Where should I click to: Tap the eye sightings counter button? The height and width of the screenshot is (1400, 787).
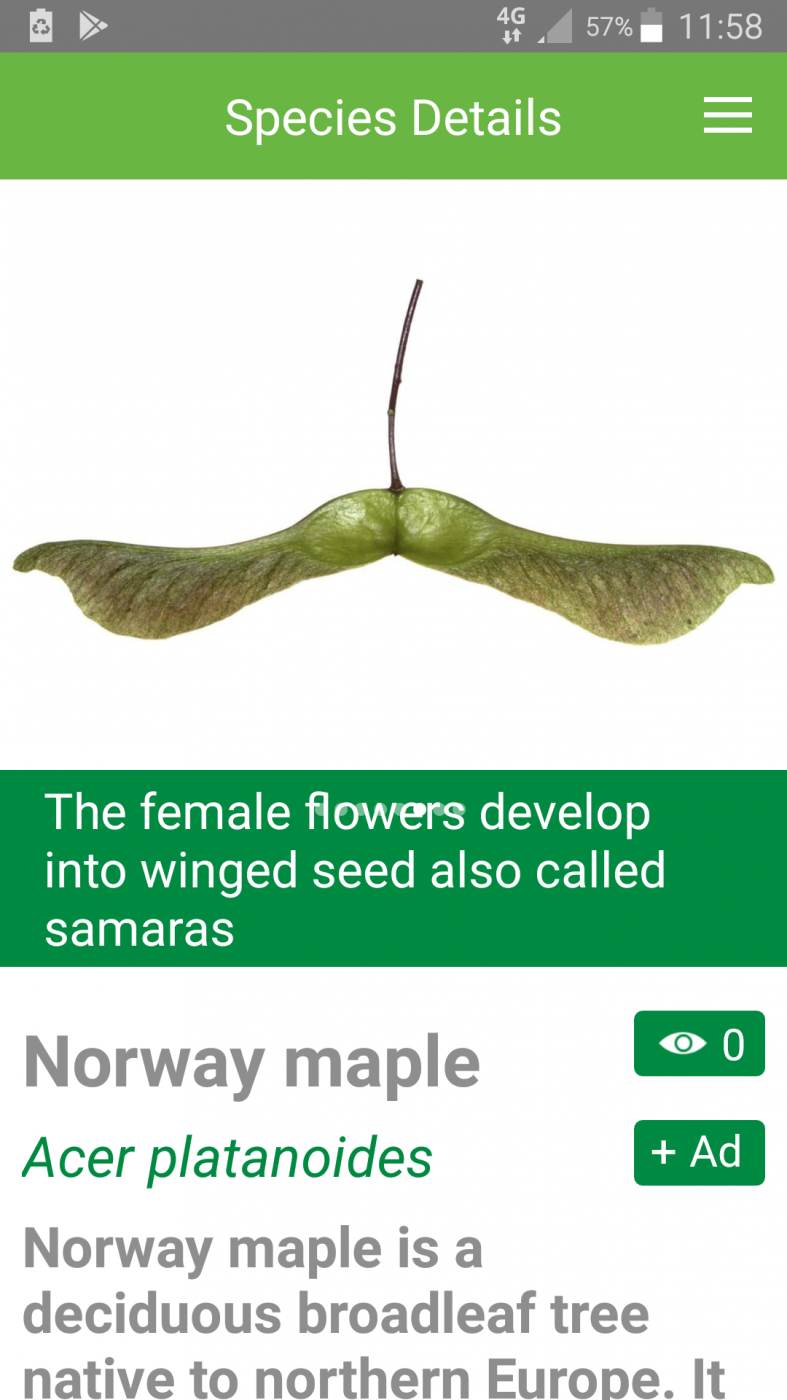pos(699,1044)
